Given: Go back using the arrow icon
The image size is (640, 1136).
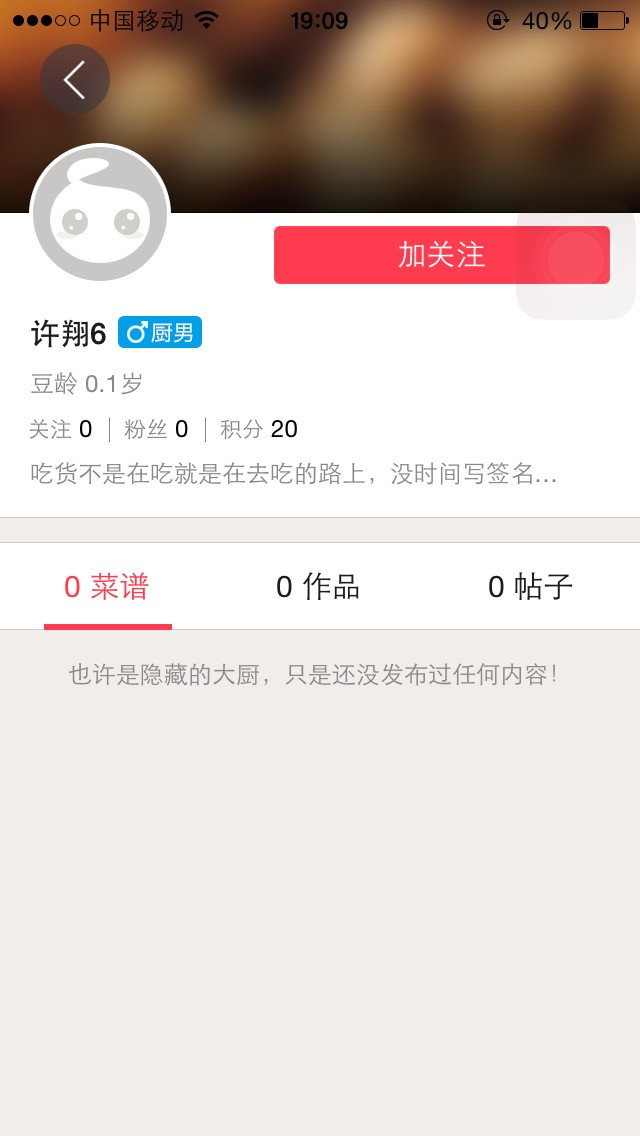Looking at the screenshot, I should tap(75, 79).
